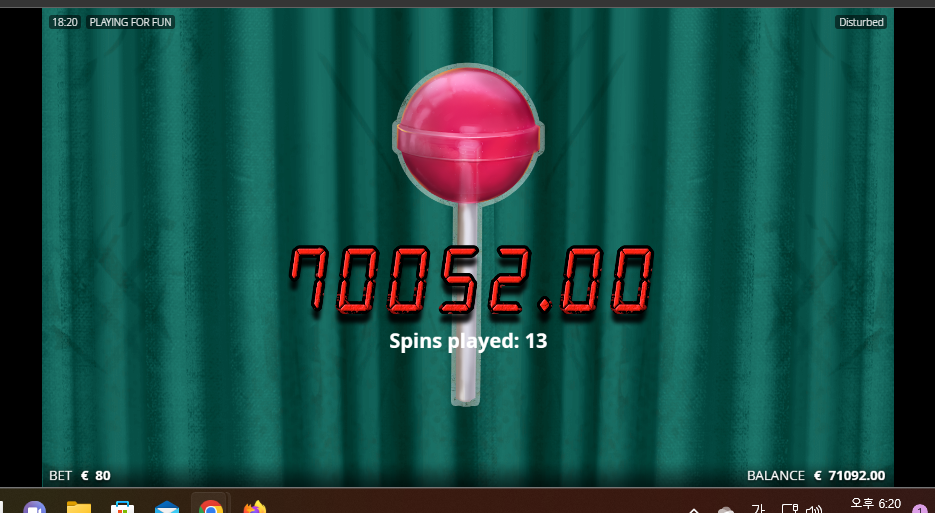The height and width of the screenshot is (513, 935).
Task: Open the Microsoft Store taskbar icon
Action: (x=122, y=507)
